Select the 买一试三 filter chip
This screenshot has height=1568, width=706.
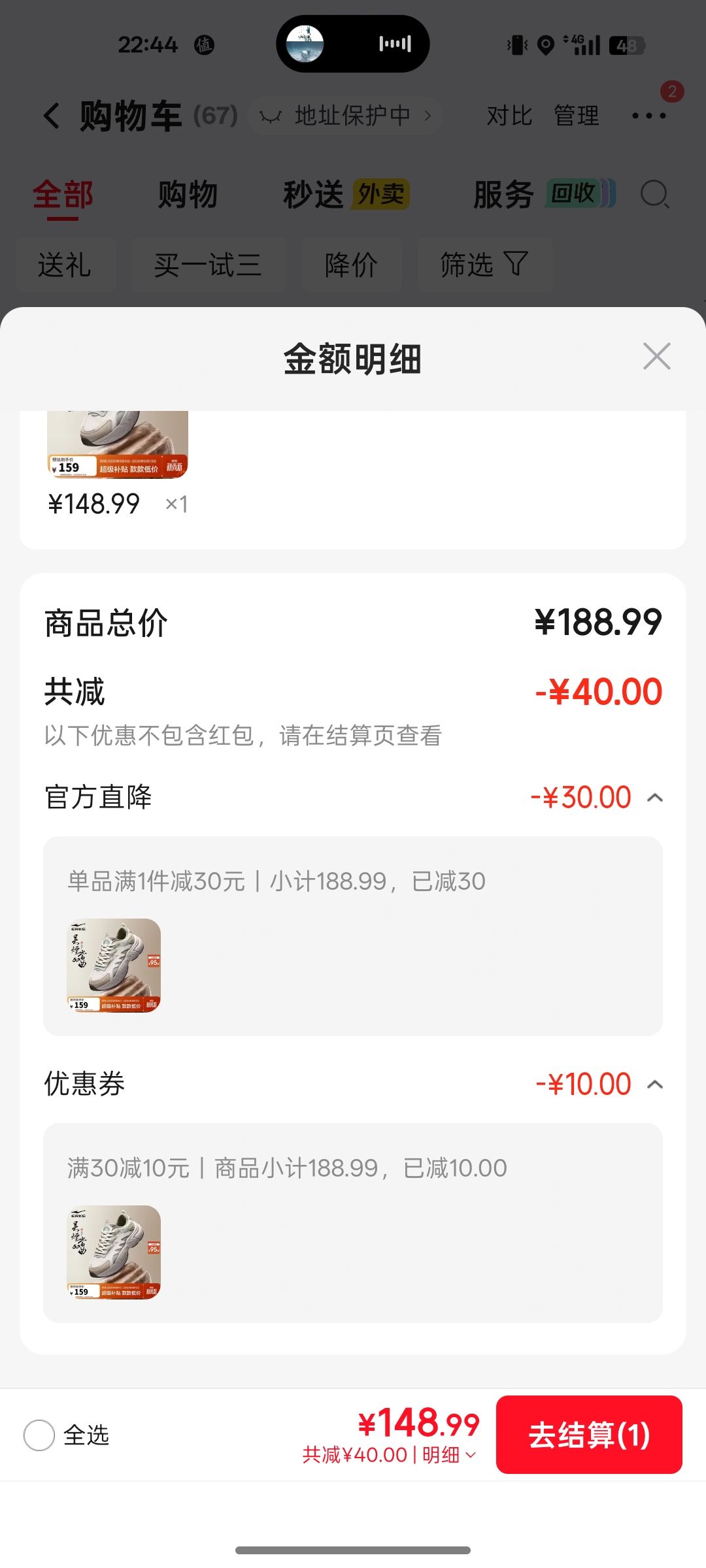[x=209, y=265]
